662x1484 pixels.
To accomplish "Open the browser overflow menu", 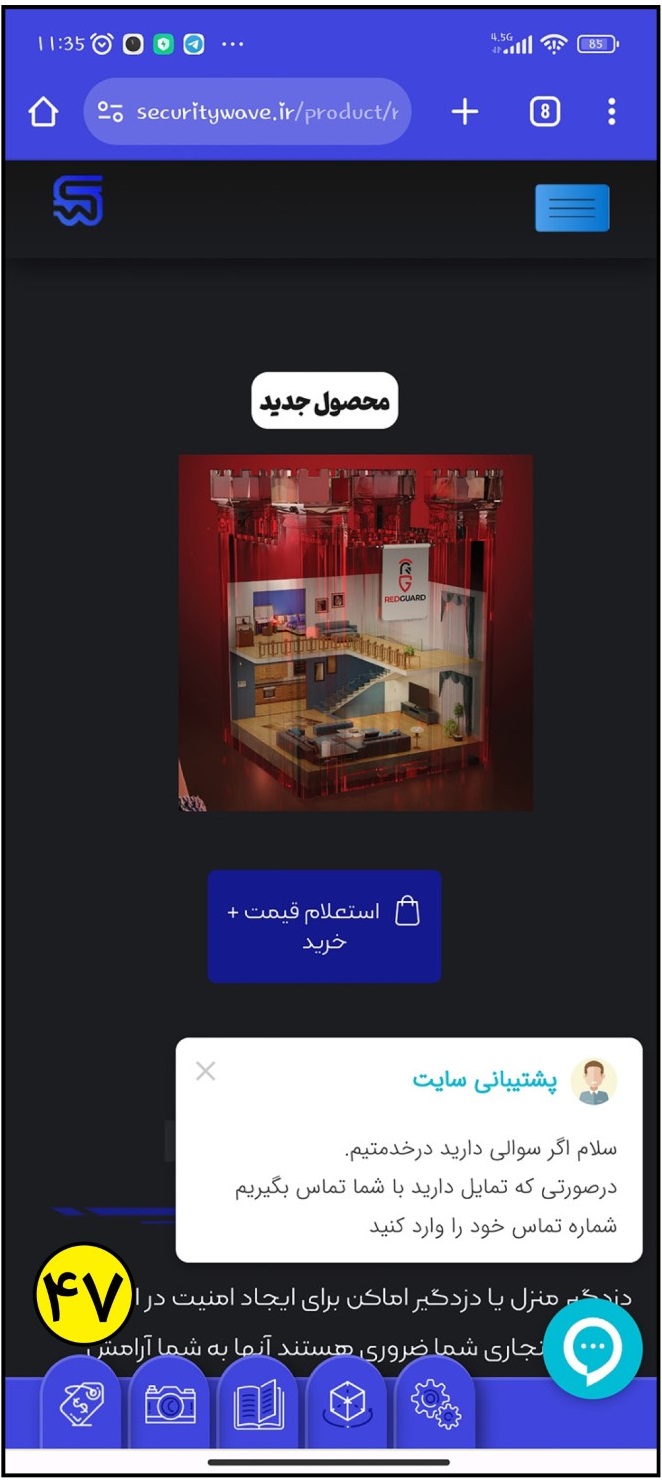I will coord(612,112).
